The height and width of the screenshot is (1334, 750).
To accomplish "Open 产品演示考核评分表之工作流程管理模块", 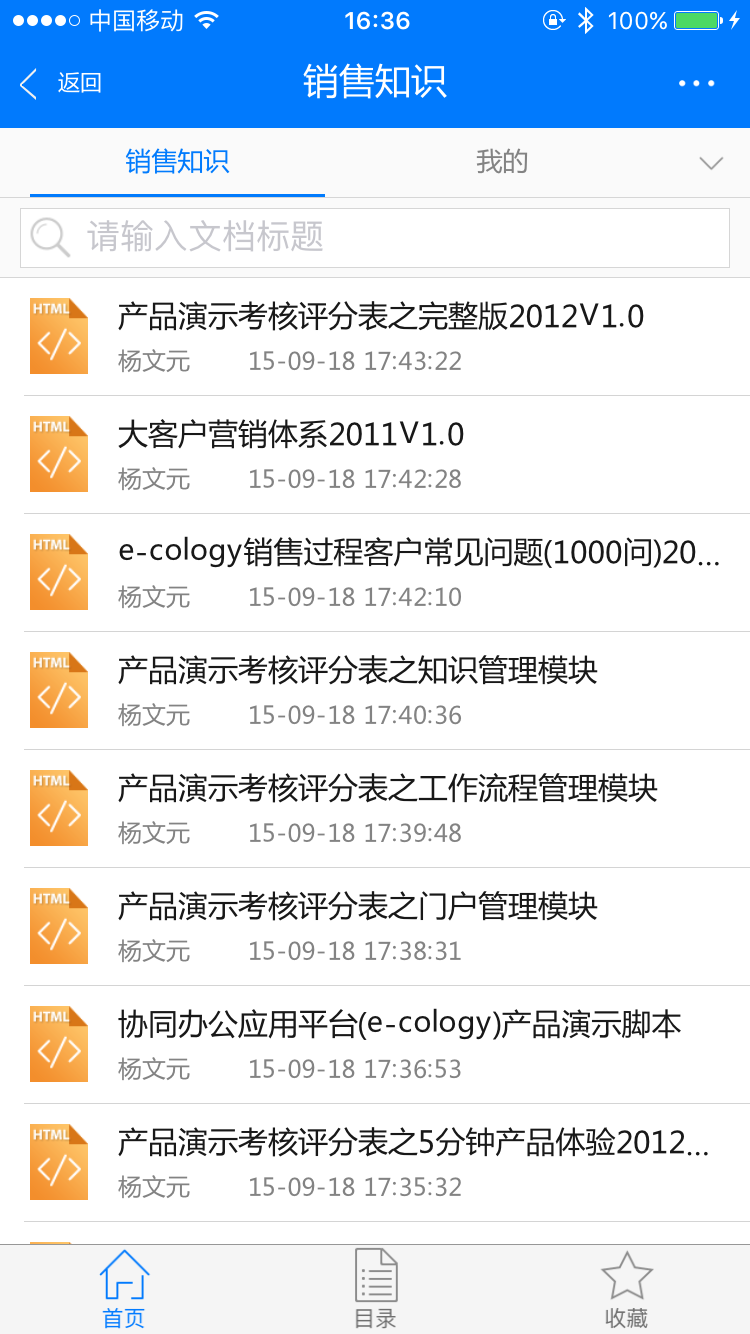I will [375, 809].
